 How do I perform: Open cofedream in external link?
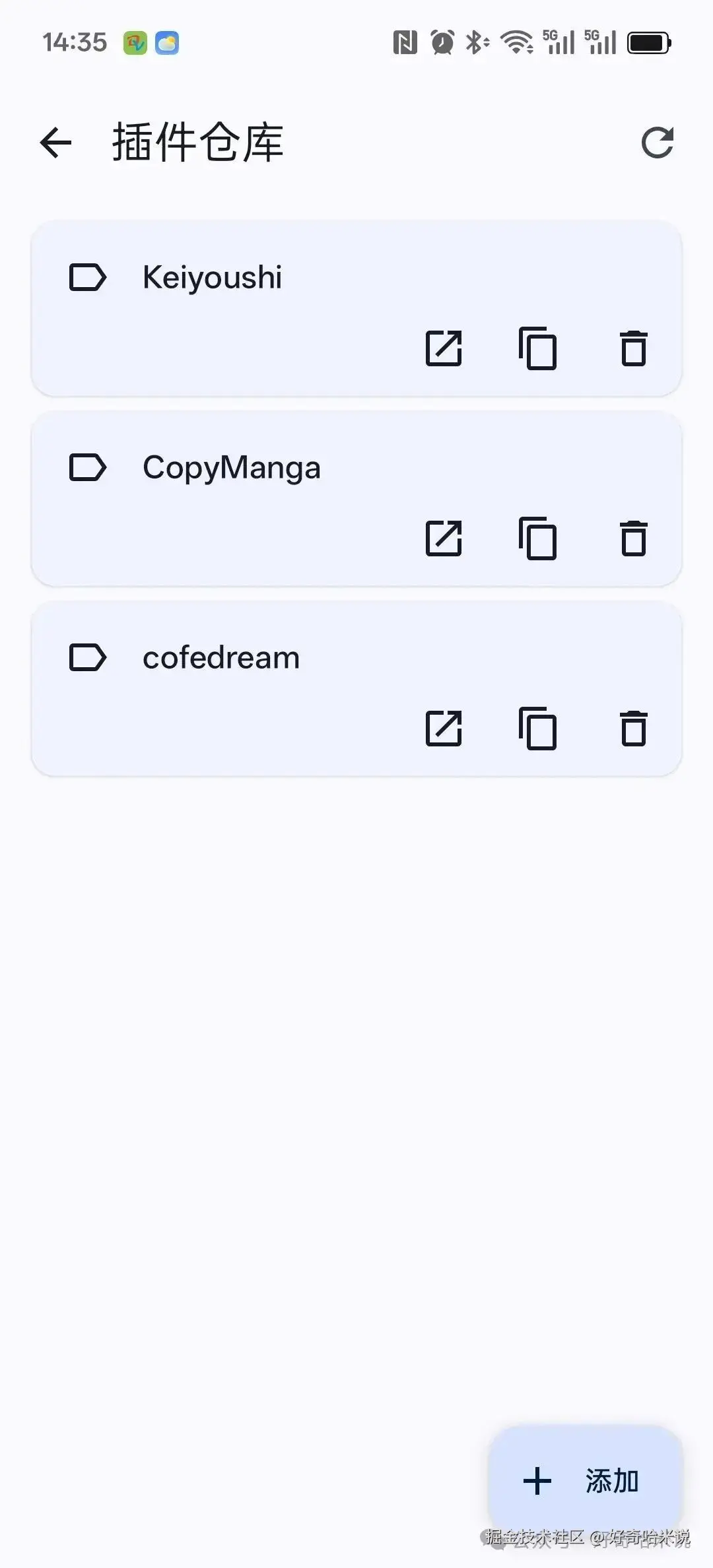pyautogui.click(x=444, y=729)
